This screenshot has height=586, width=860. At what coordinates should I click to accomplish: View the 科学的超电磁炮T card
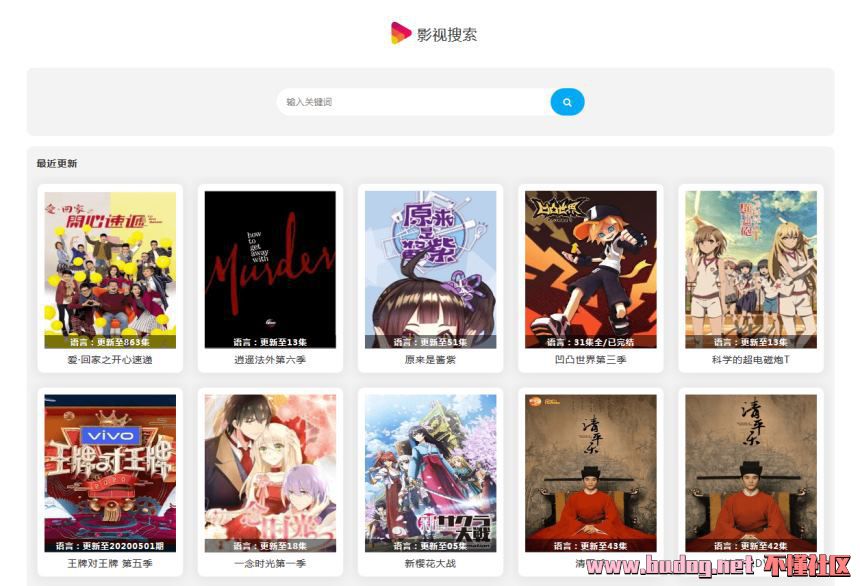pyautogui.click(x=750, y=270)
